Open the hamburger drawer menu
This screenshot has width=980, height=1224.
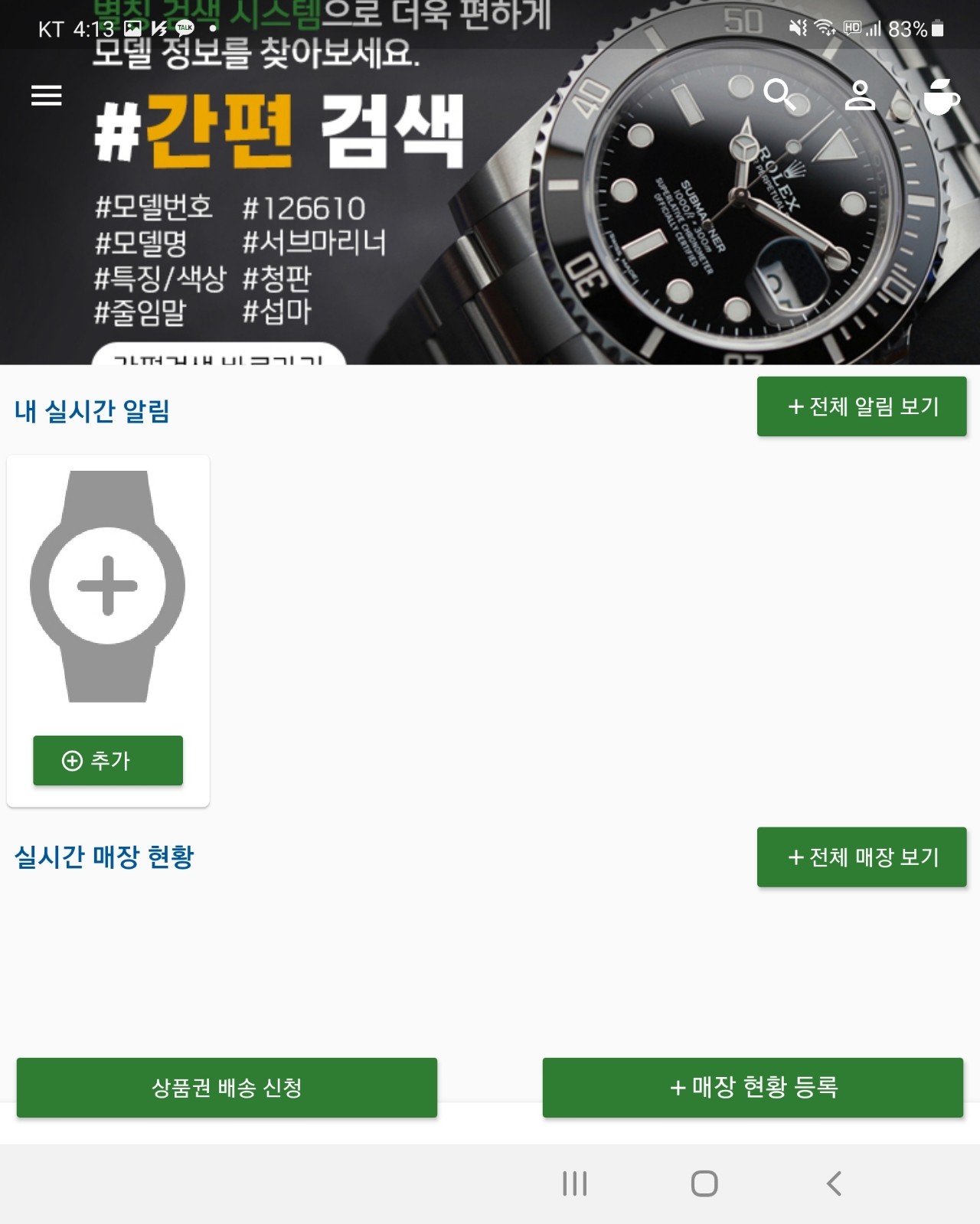click(x=46, y=96)
